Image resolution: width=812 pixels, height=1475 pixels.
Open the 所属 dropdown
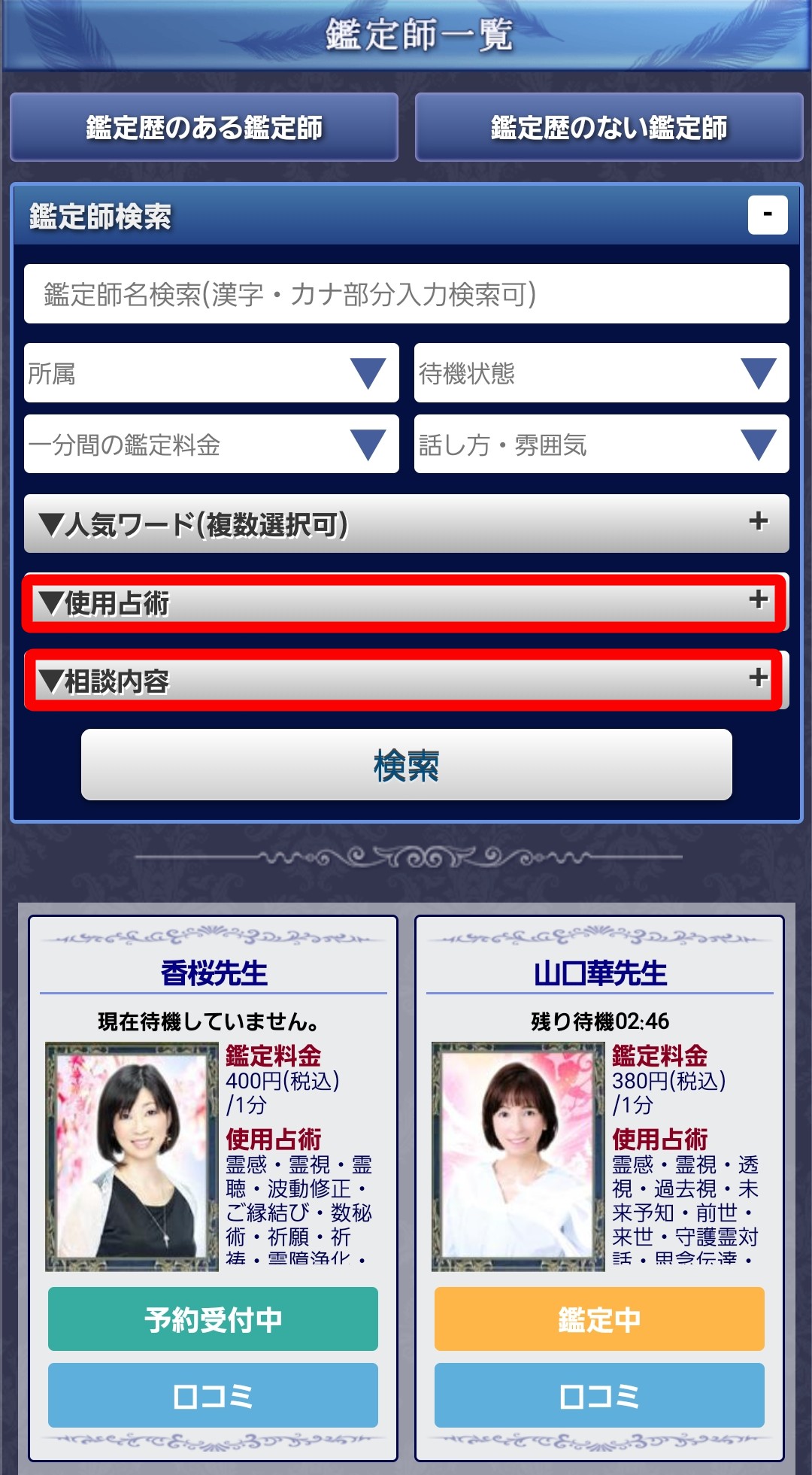click(211, 373)
